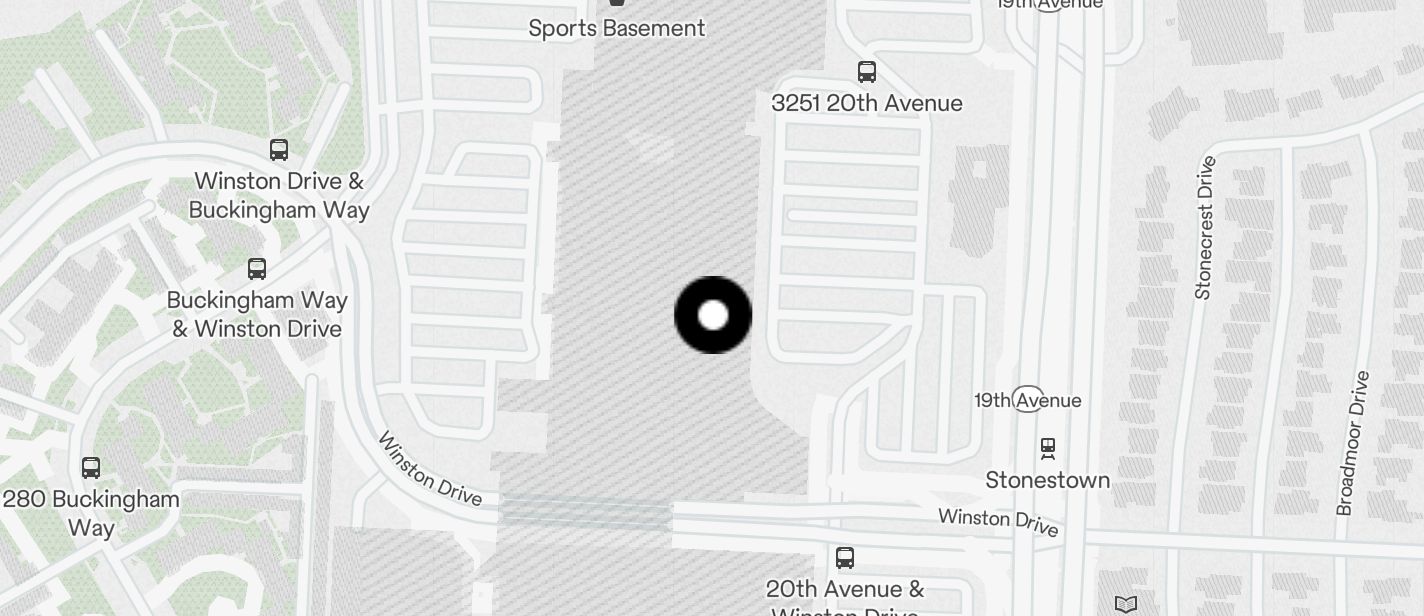The image size is (1424, 616).
Task: Choose the 280 Buckingham Way bus stop
Action: coord(91,467)
